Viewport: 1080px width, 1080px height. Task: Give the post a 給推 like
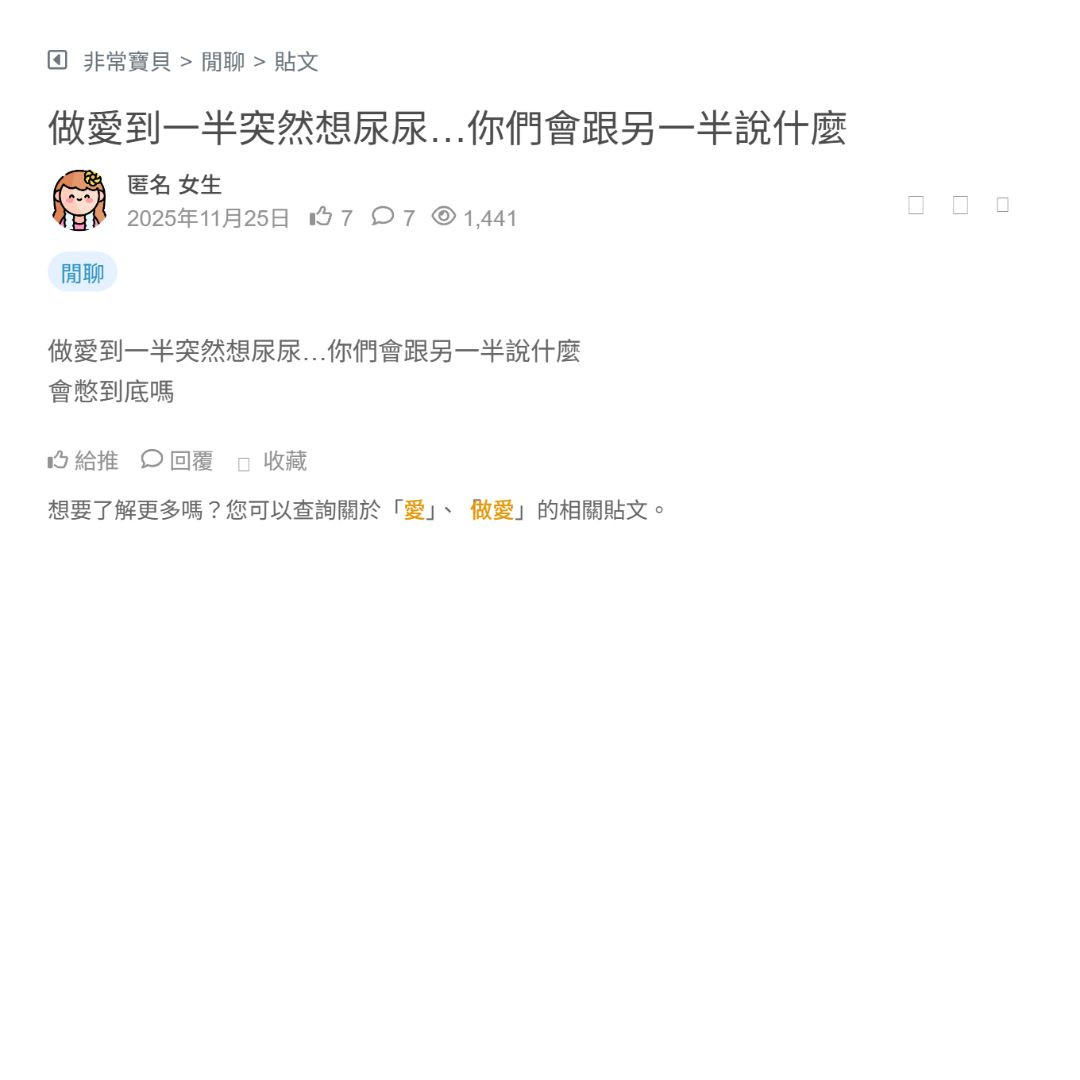[x=83, y=461]
